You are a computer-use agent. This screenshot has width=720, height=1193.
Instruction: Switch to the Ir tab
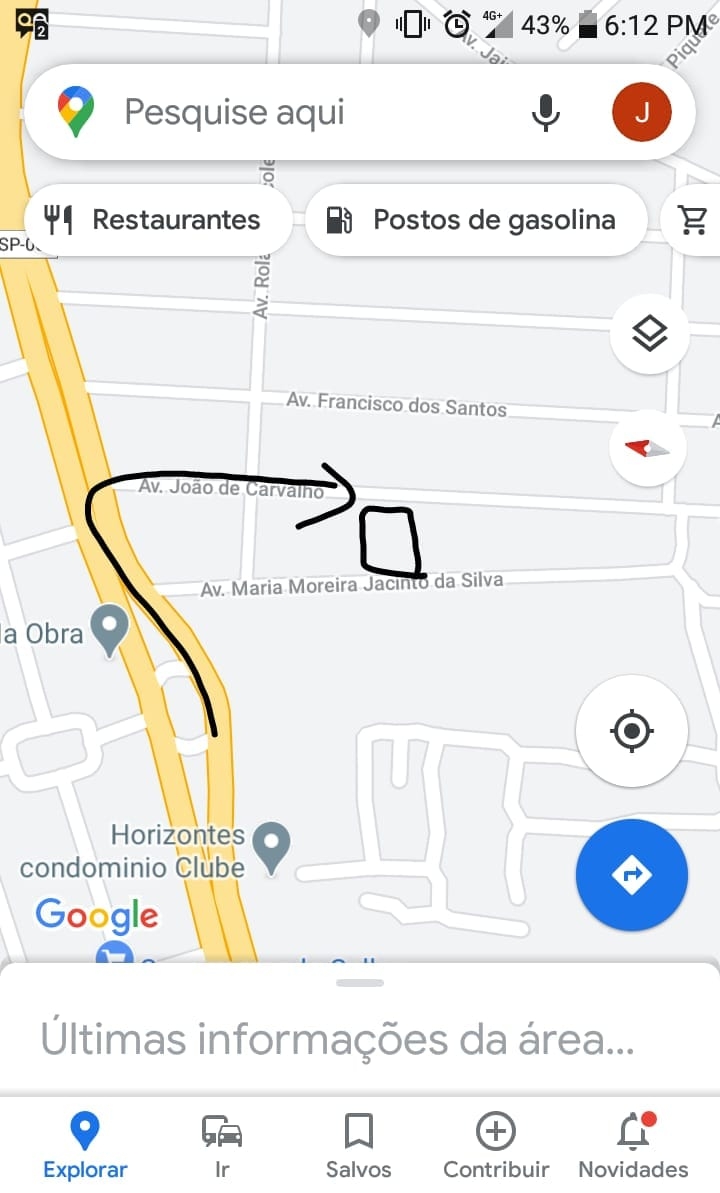coord(221,1145)
